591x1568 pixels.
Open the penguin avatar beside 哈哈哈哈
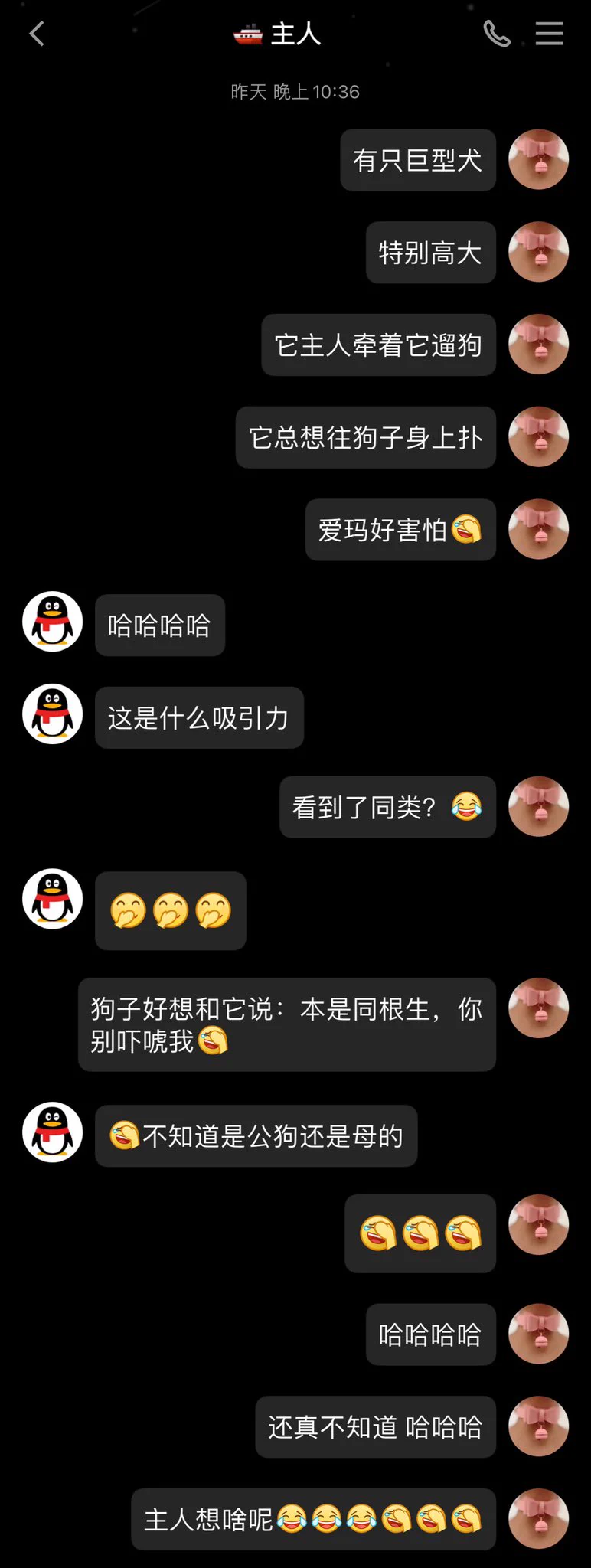(52, 622)
